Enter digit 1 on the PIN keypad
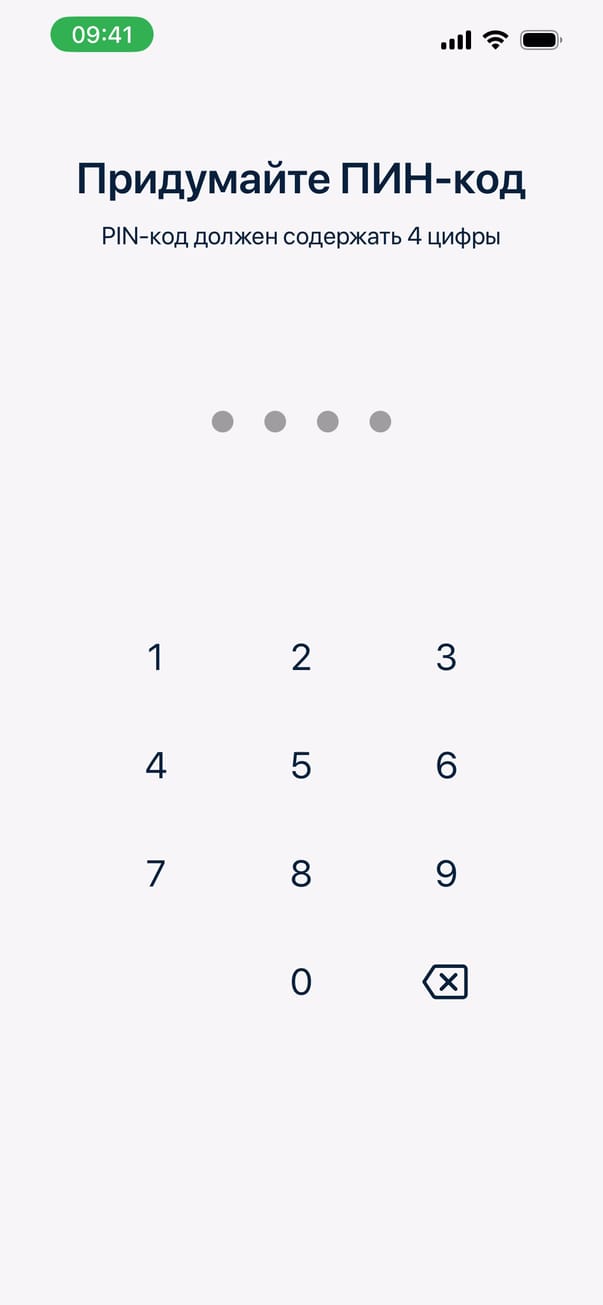Image resolution: width=603 pixels, height=1305 pixels. click(155, 657)
